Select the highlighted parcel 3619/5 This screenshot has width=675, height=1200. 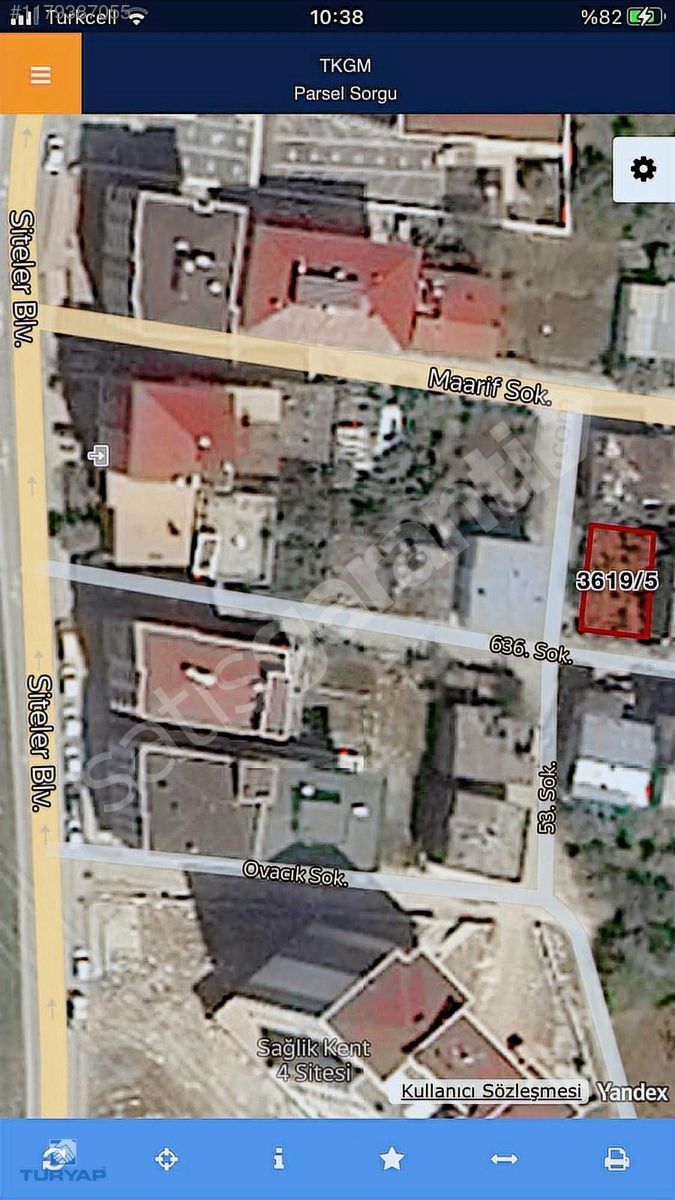click(x=617, y=580)
